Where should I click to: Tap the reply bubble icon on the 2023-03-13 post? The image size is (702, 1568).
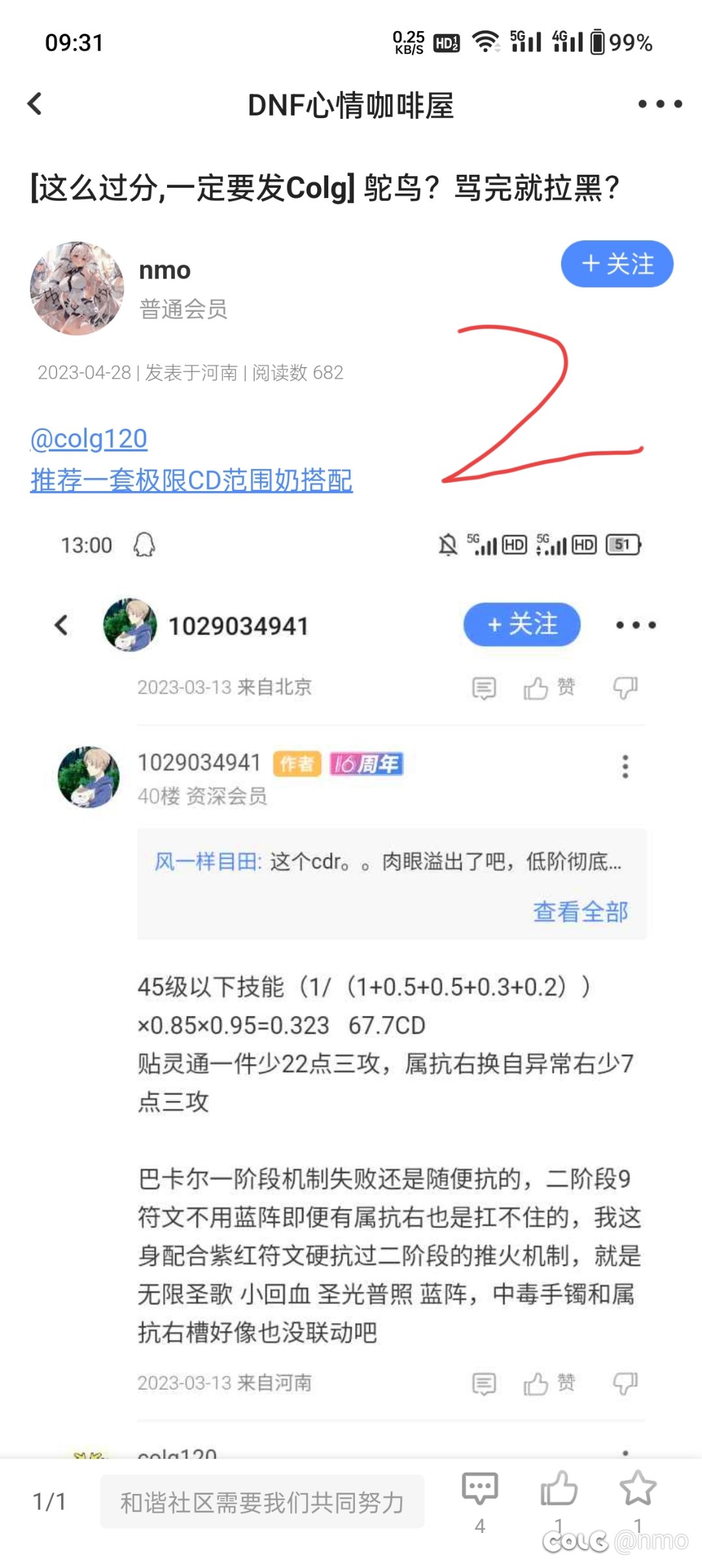[484, 687]
